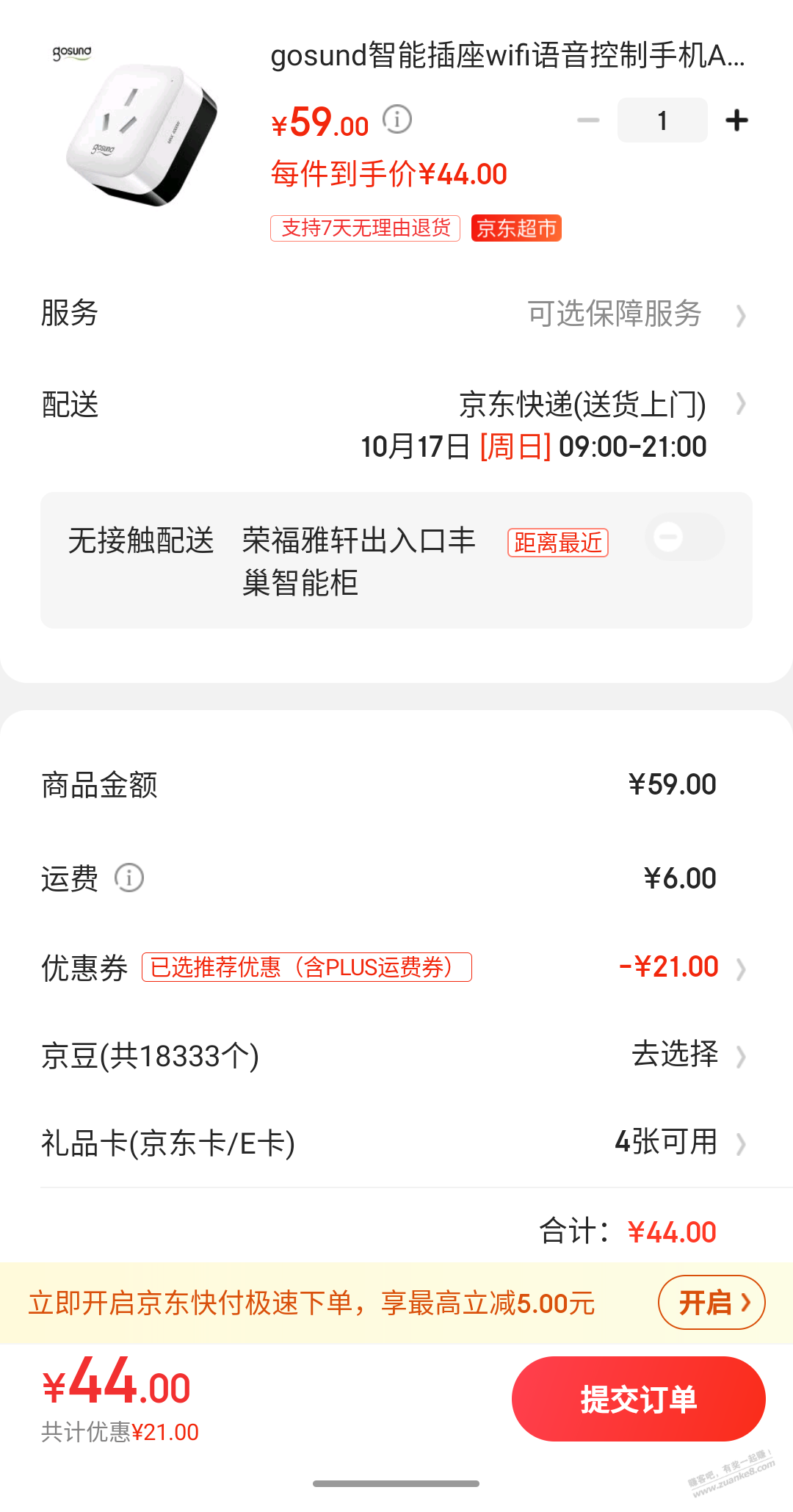Open price info icon beside ¥59.00
This screenshot has height=1512, width=793.
(x=397, y=119)
